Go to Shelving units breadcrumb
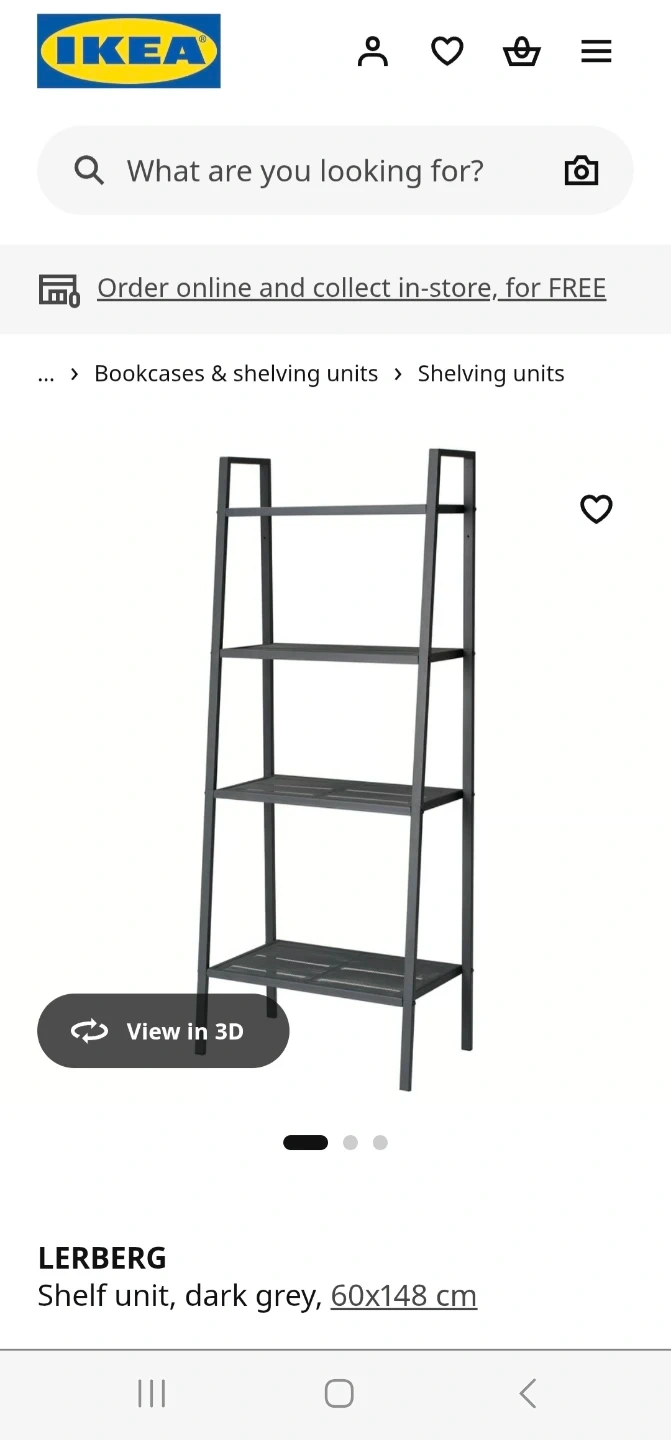 [x=491, y=374]
